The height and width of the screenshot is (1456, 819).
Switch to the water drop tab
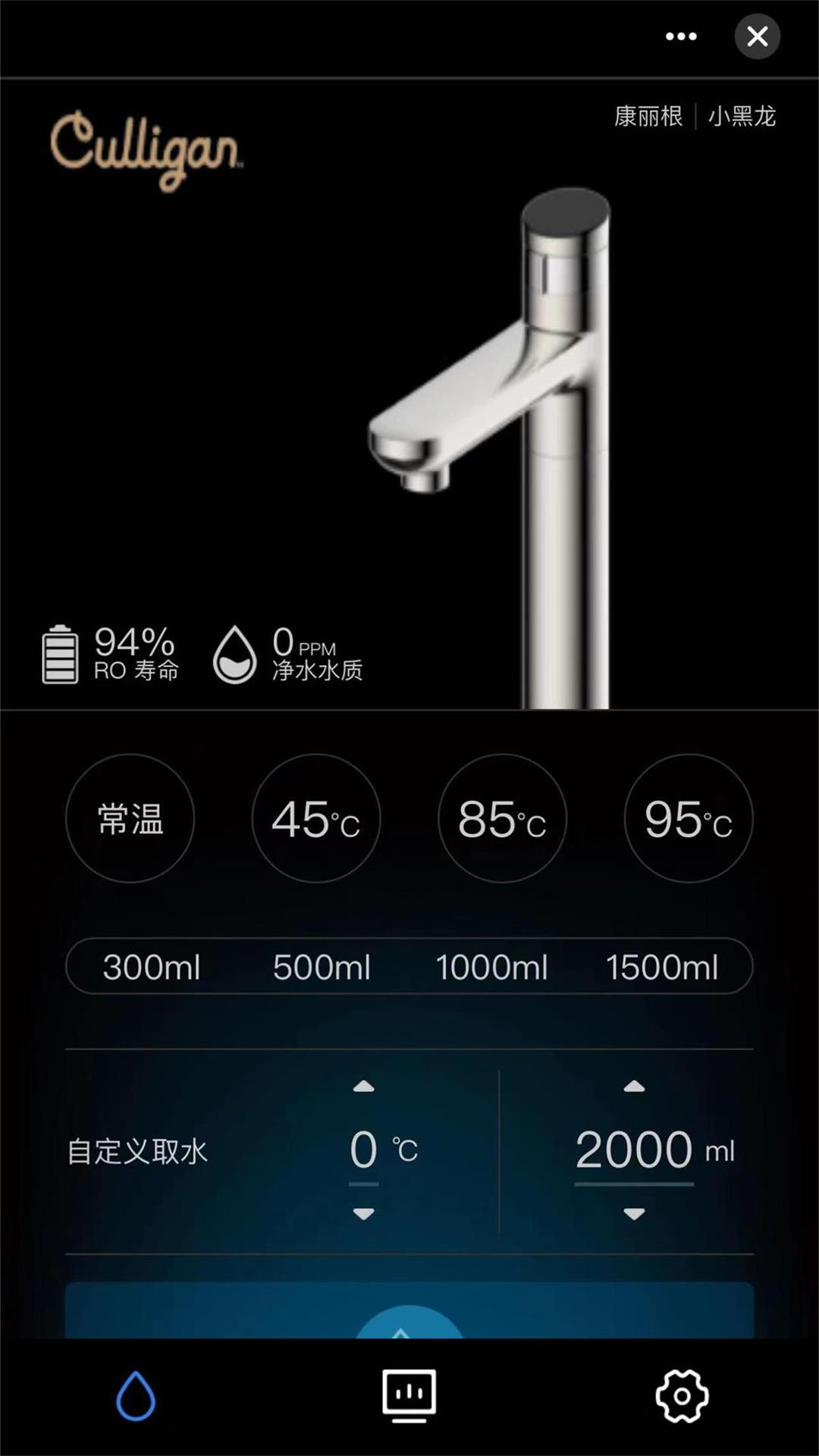pyautogui.click(x=136, y=1395)
